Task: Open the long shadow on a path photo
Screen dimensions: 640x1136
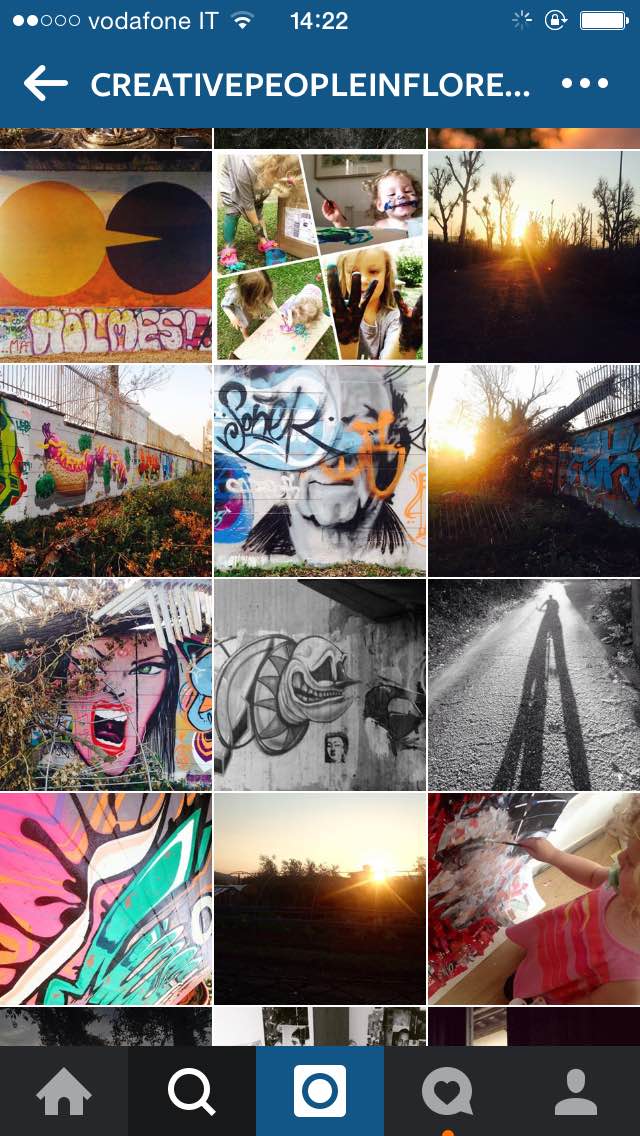Action: pyautogui.click(x=534, y=685)
